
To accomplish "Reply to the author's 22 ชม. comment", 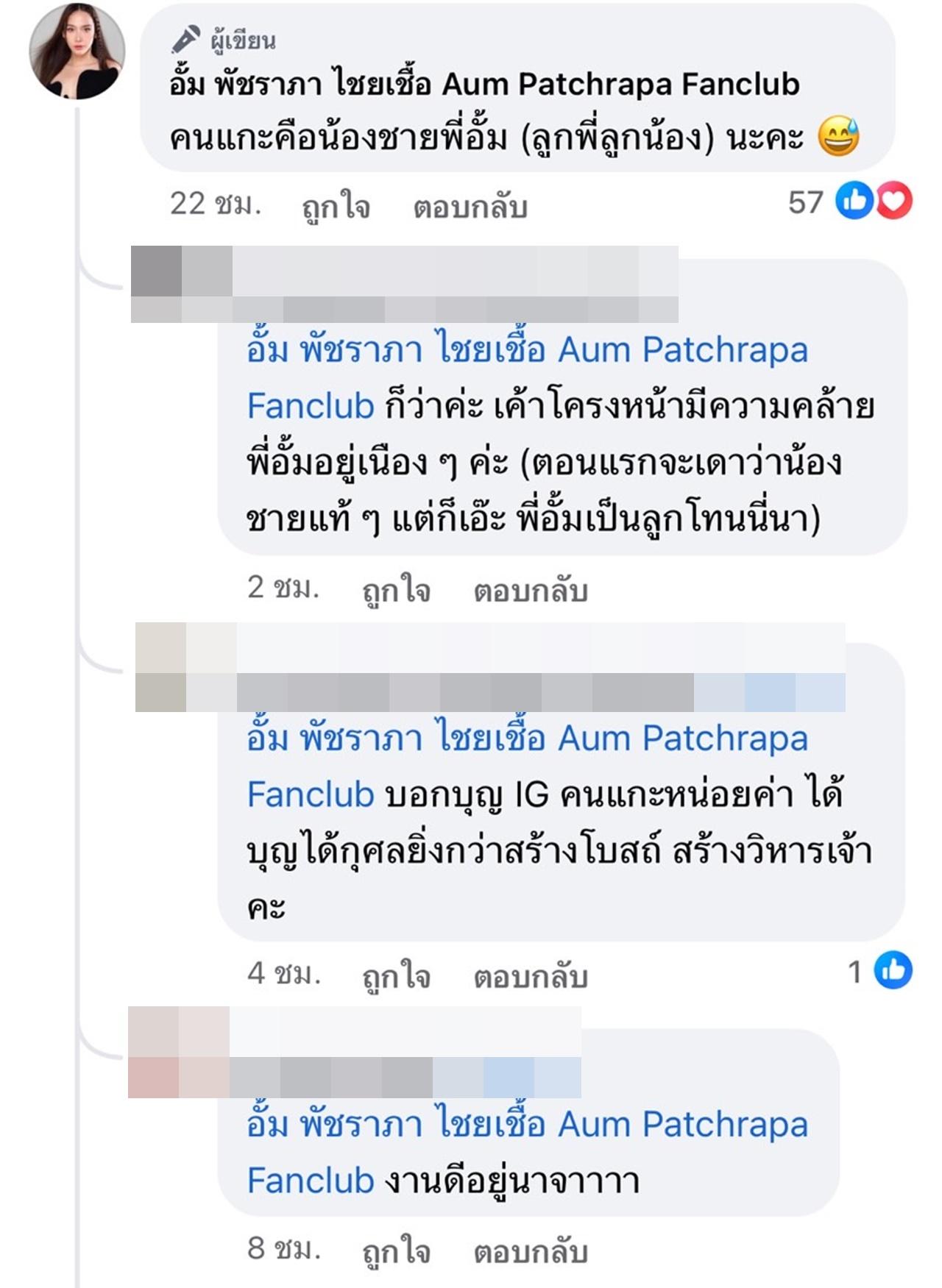I will coord(470,207).
